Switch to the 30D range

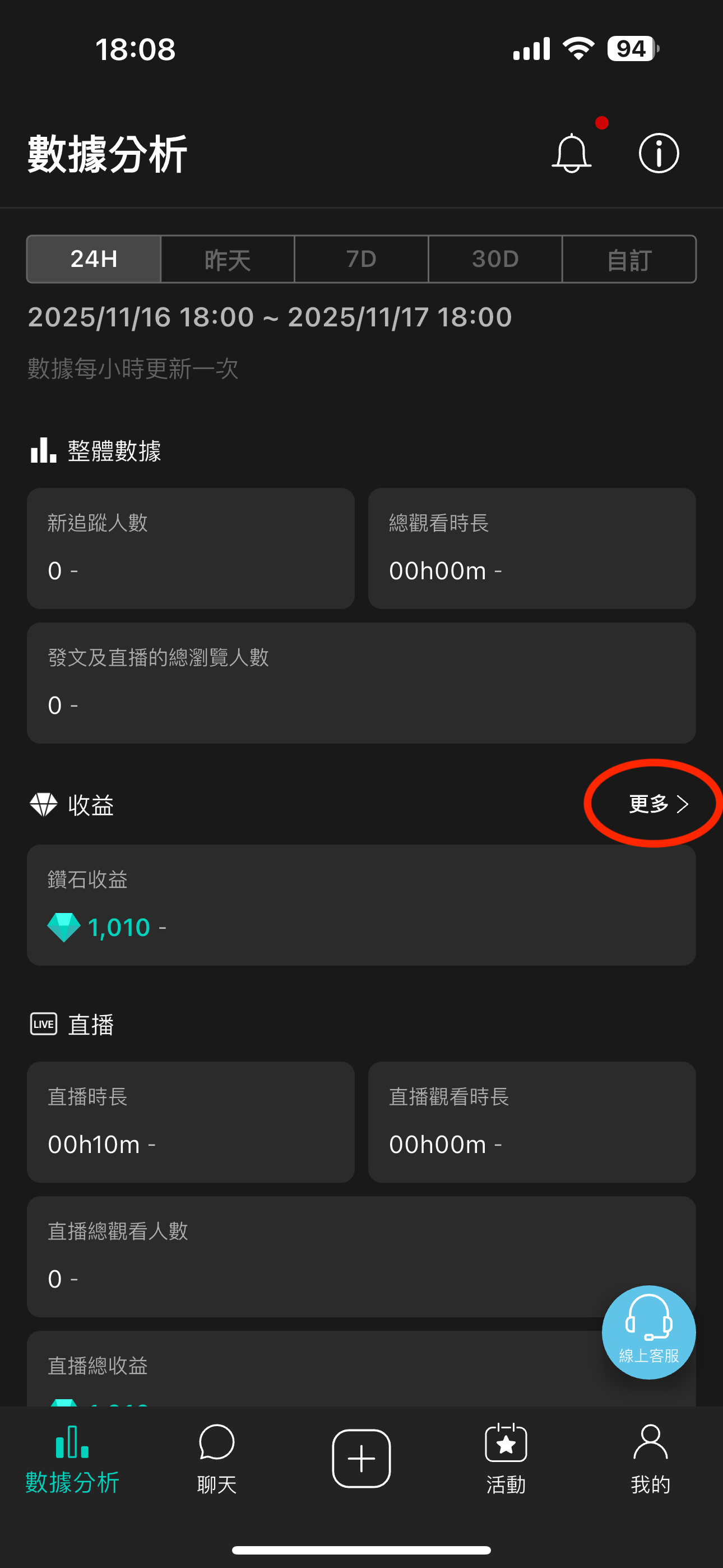point(495,259)
